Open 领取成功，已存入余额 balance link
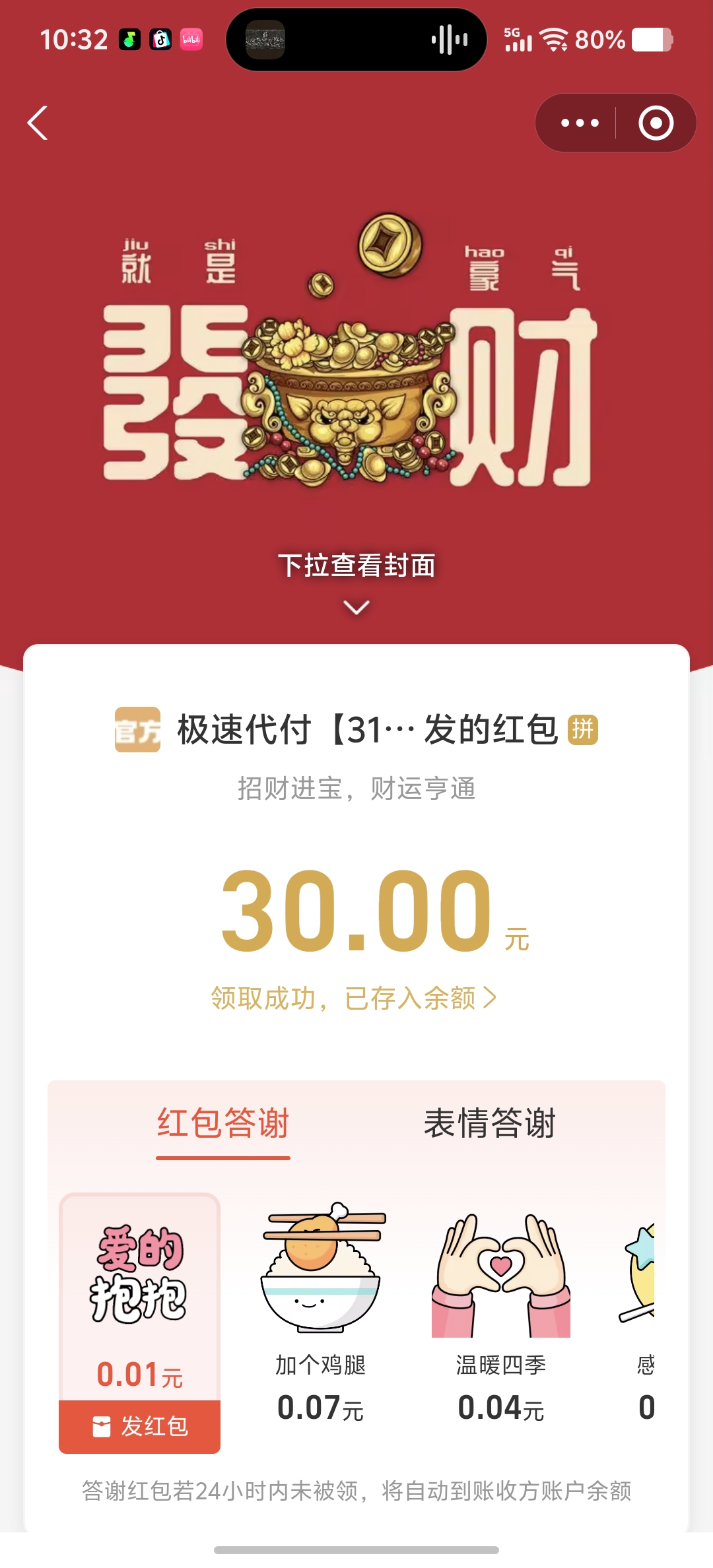This screenshot has width=713, height=1568. click(x=354, y=998)
